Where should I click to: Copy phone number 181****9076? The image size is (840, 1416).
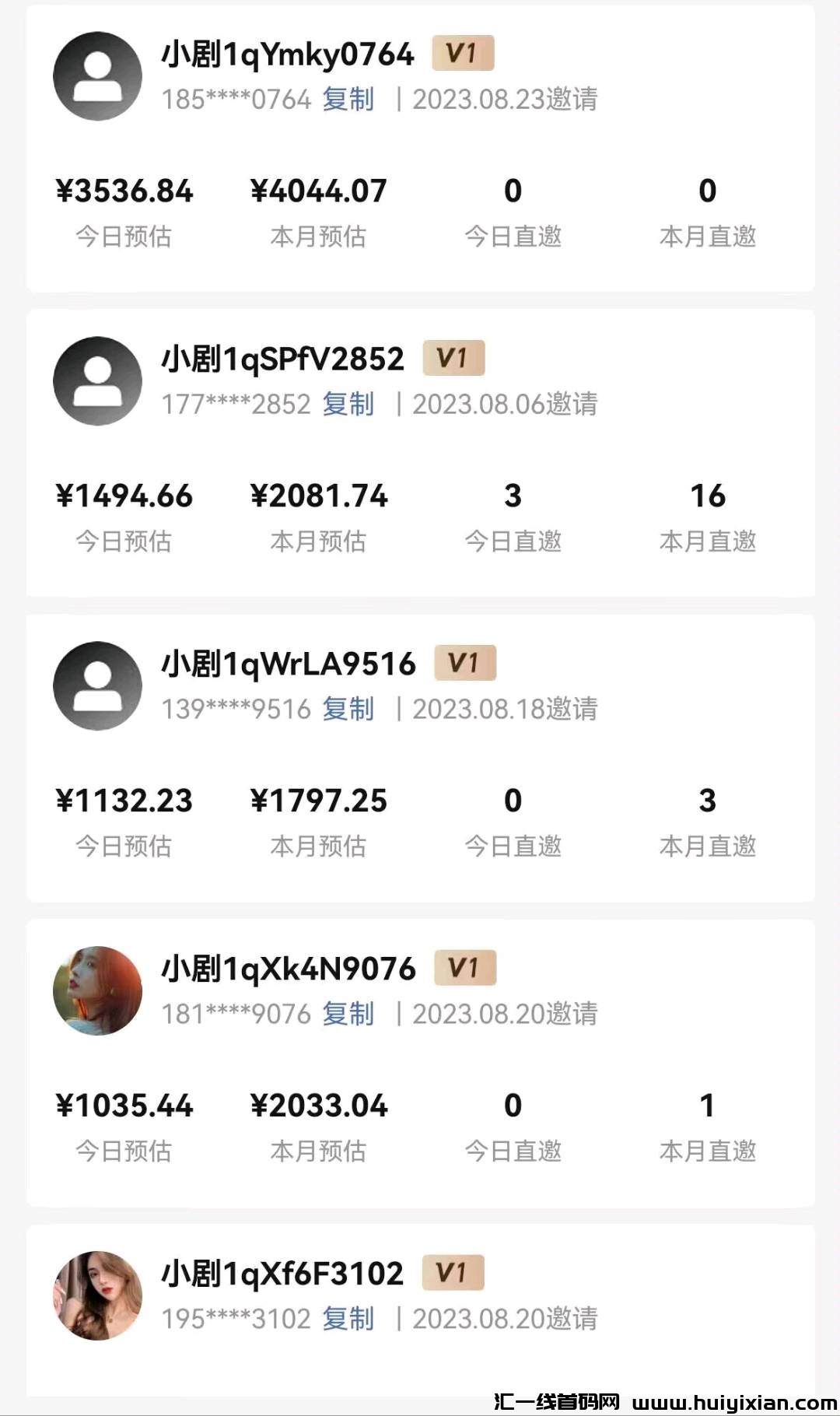pyautogui.click(x=348, y=1015)
